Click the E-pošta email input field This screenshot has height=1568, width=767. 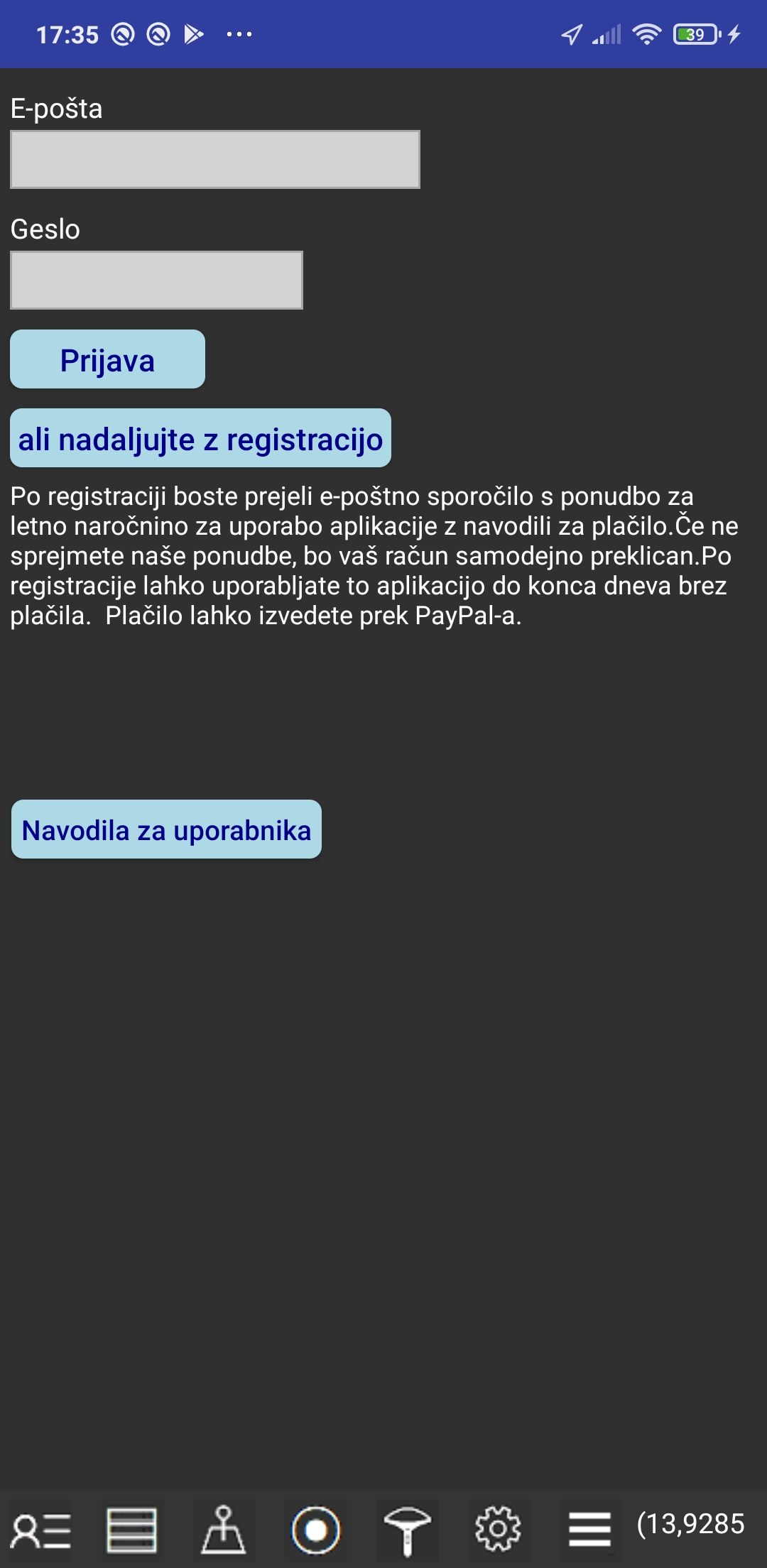pos(214,159)
